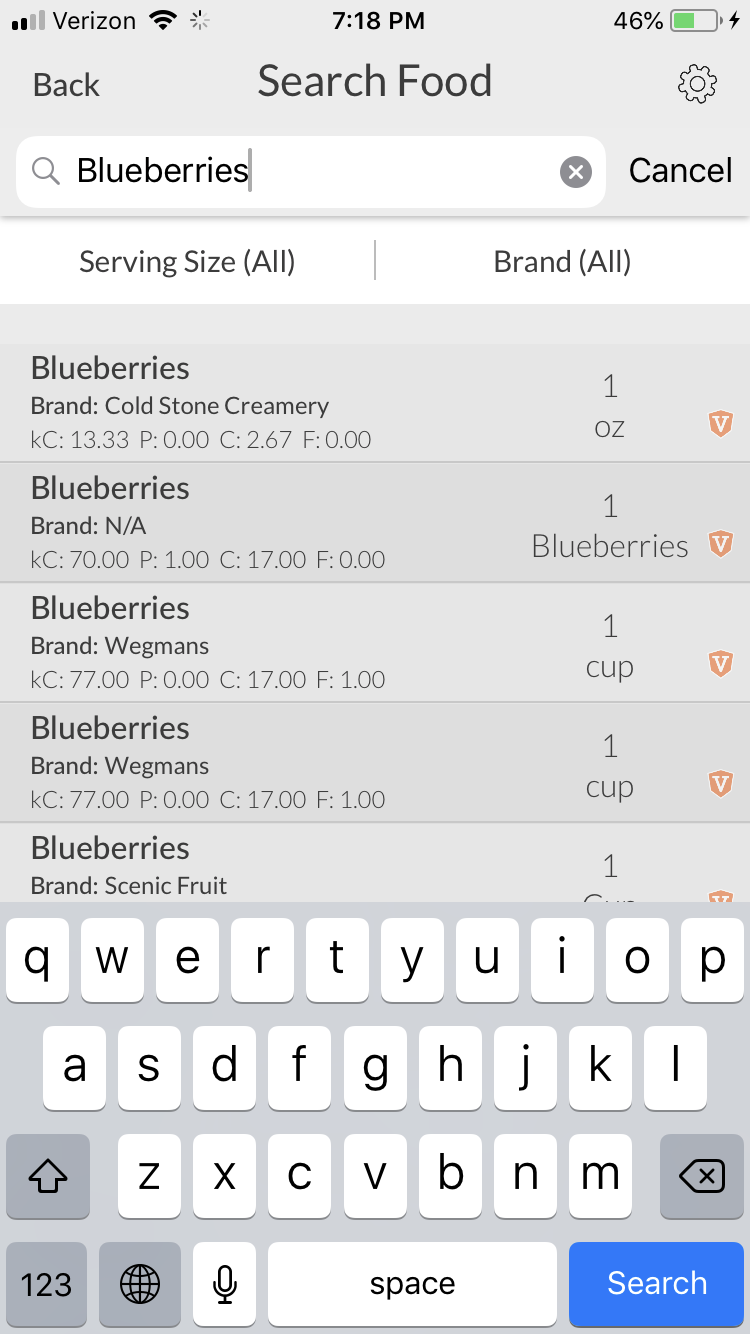Hit the blue Search key
The width and height of the screenshot is (750, 1334).
pyautogui.click(x=656, y=1283)
